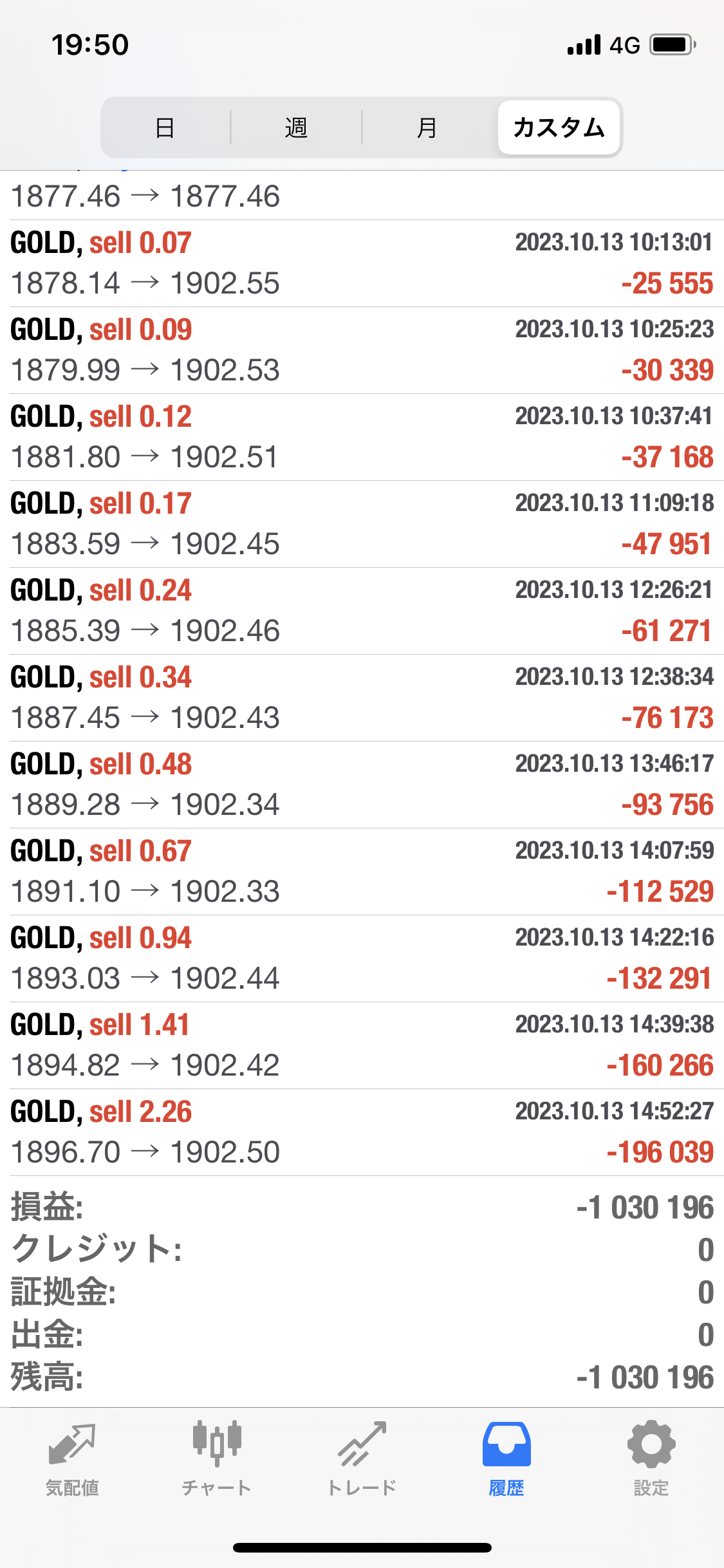724x1568 pixels.
Task: Show details for GOLD sell 0.17 trade
Action: pos(362,524)
